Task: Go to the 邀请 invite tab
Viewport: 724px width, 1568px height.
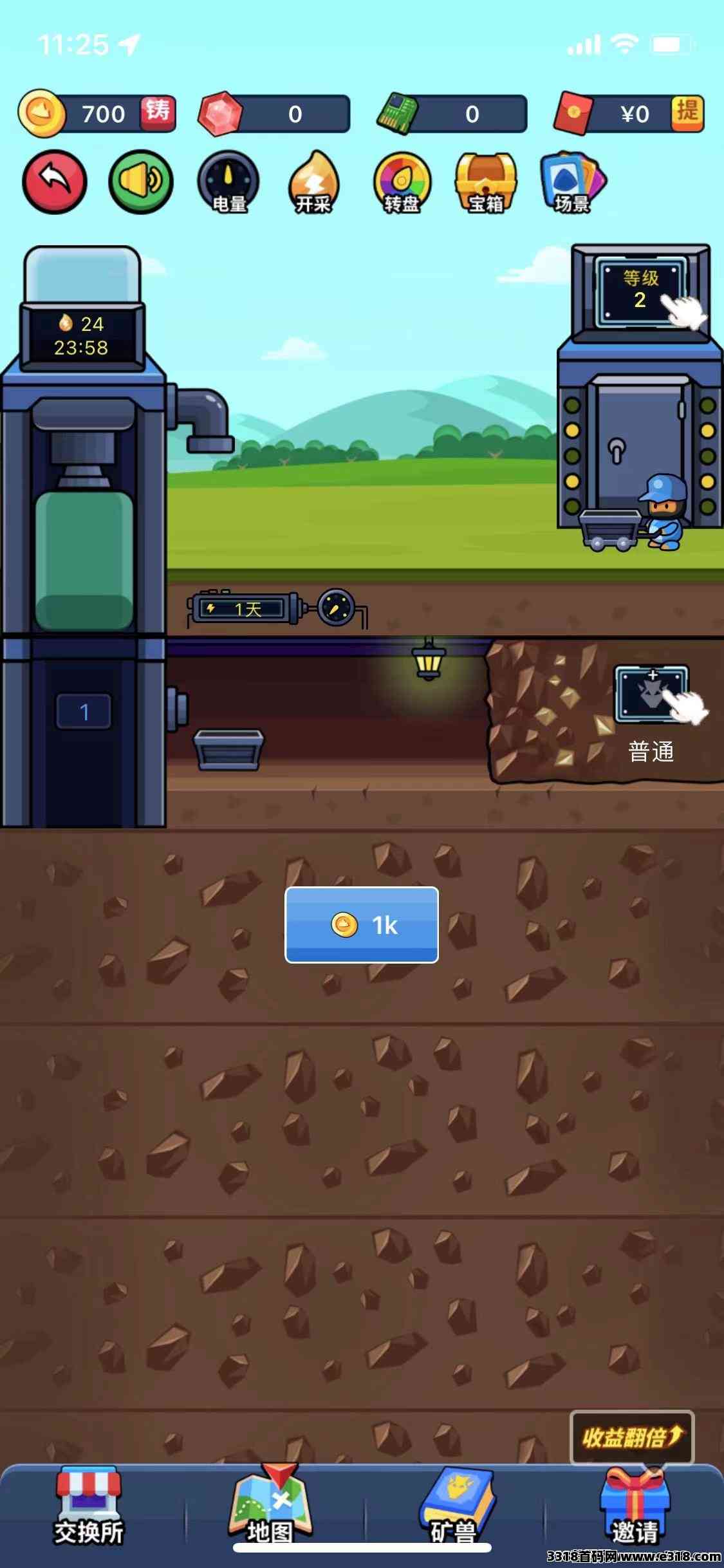Action: pyautogui.click(x=635, y=1506)
